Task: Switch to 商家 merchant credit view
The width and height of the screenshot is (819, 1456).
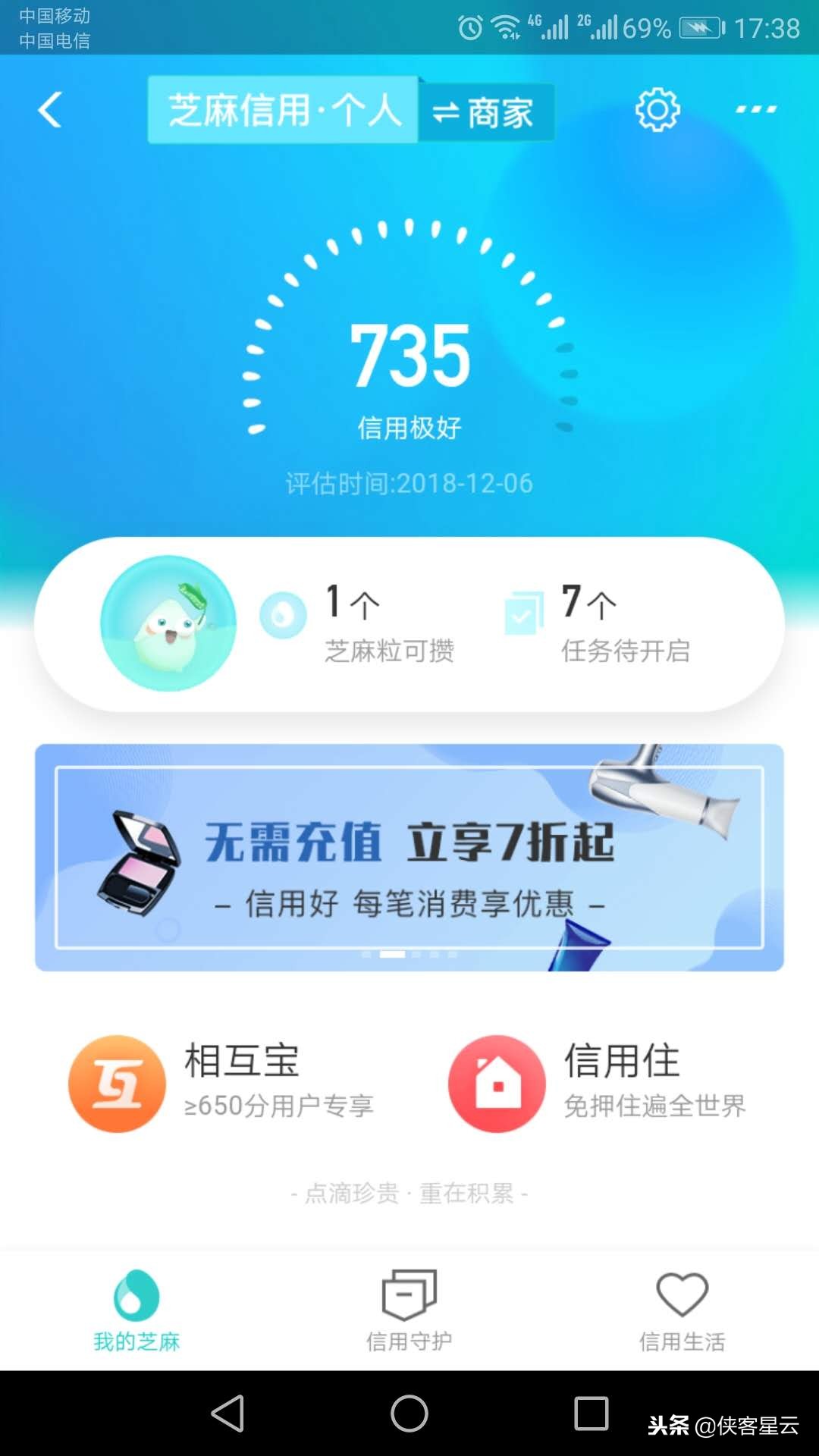Action: (x=485, y=111)
